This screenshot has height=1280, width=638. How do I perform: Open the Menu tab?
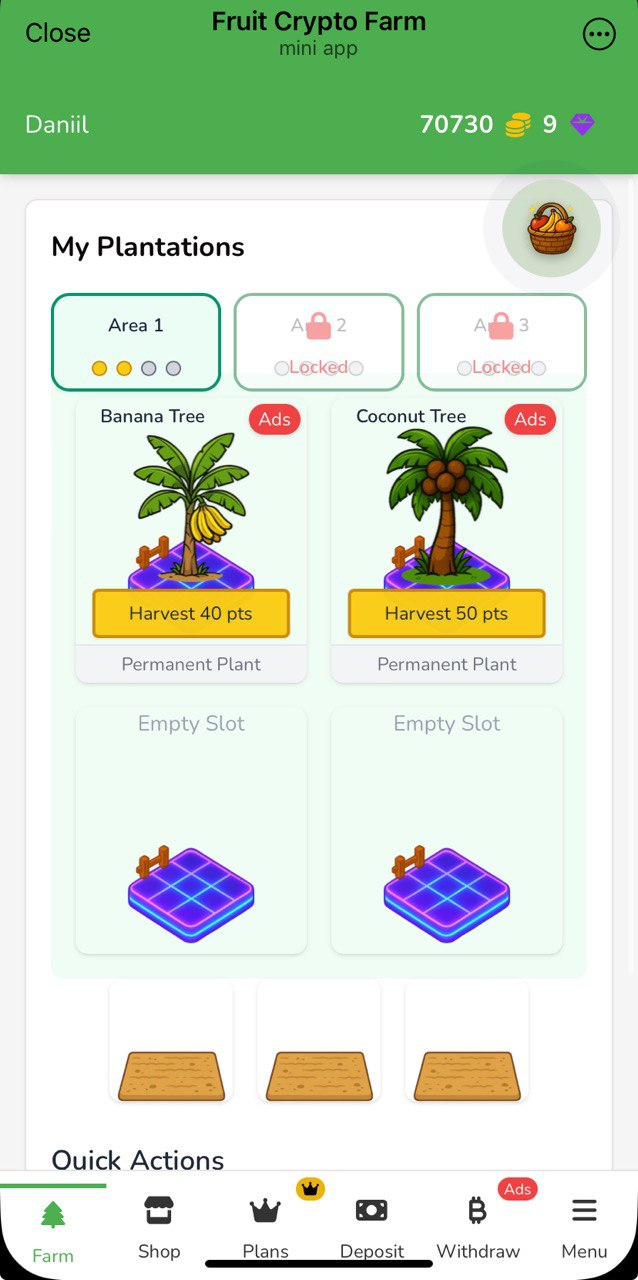pos(584,1226)
